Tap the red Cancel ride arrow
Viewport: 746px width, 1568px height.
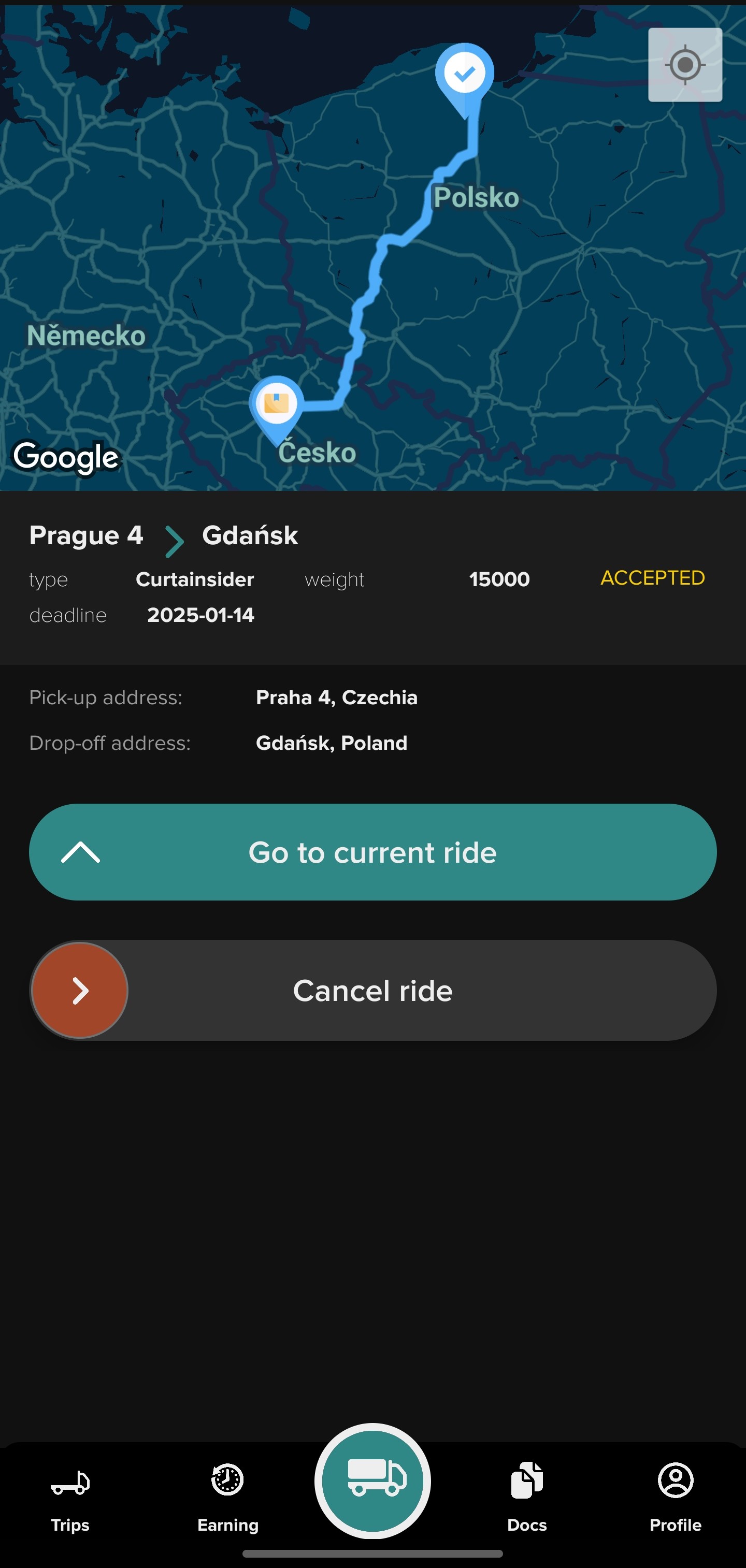coord(80,990)
